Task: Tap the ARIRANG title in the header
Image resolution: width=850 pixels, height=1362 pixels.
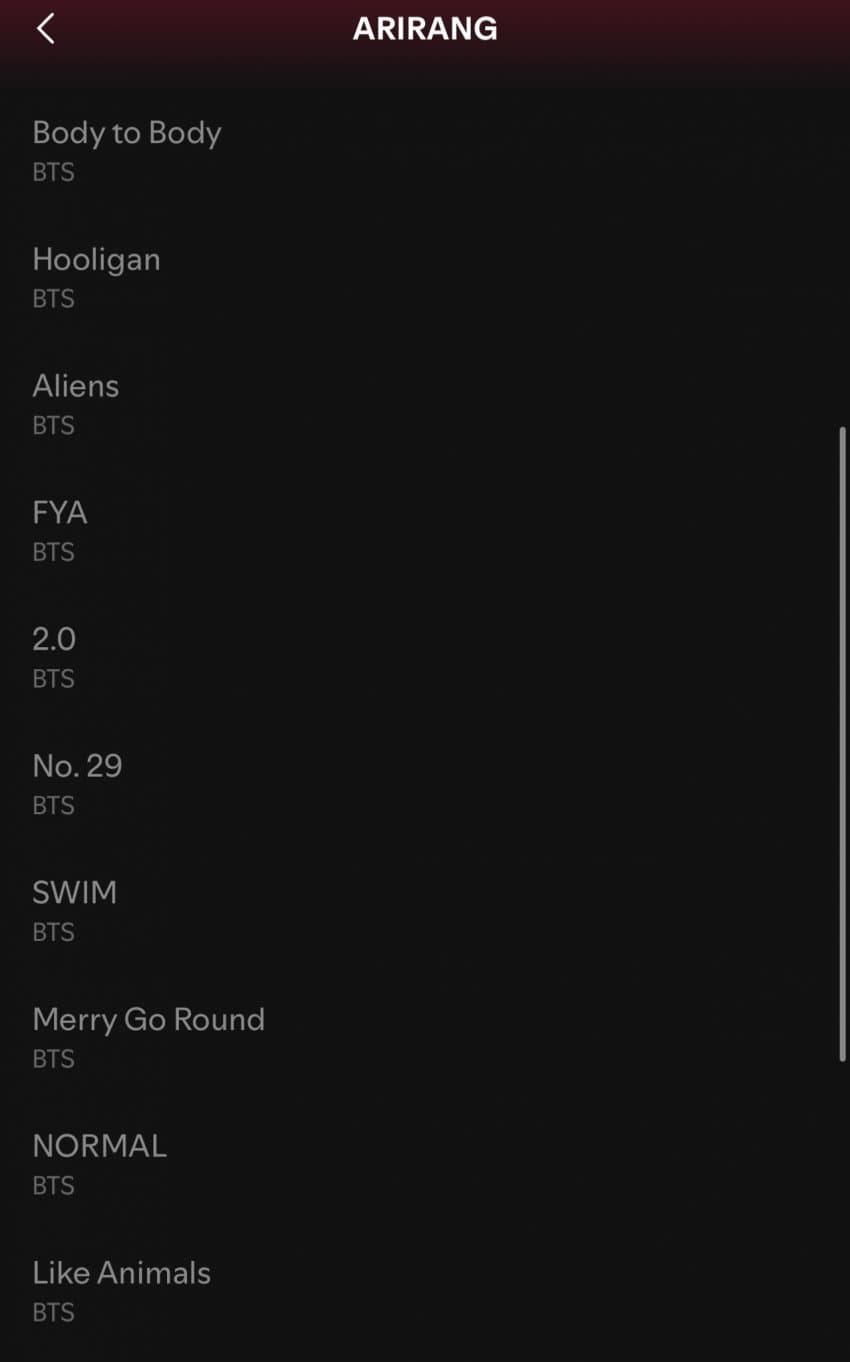Action: 425,28
